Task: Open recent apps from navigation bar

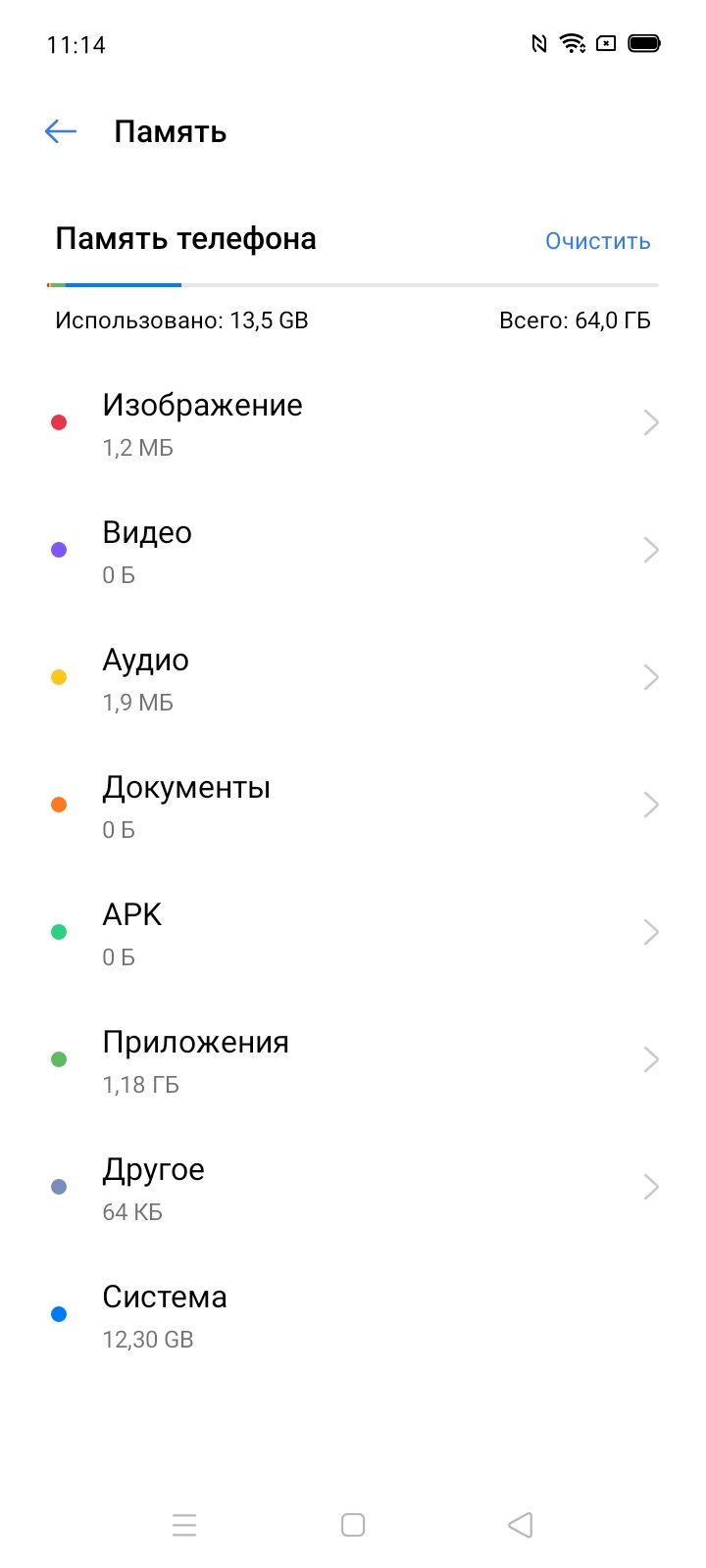Action: (x=184, y=1525)
